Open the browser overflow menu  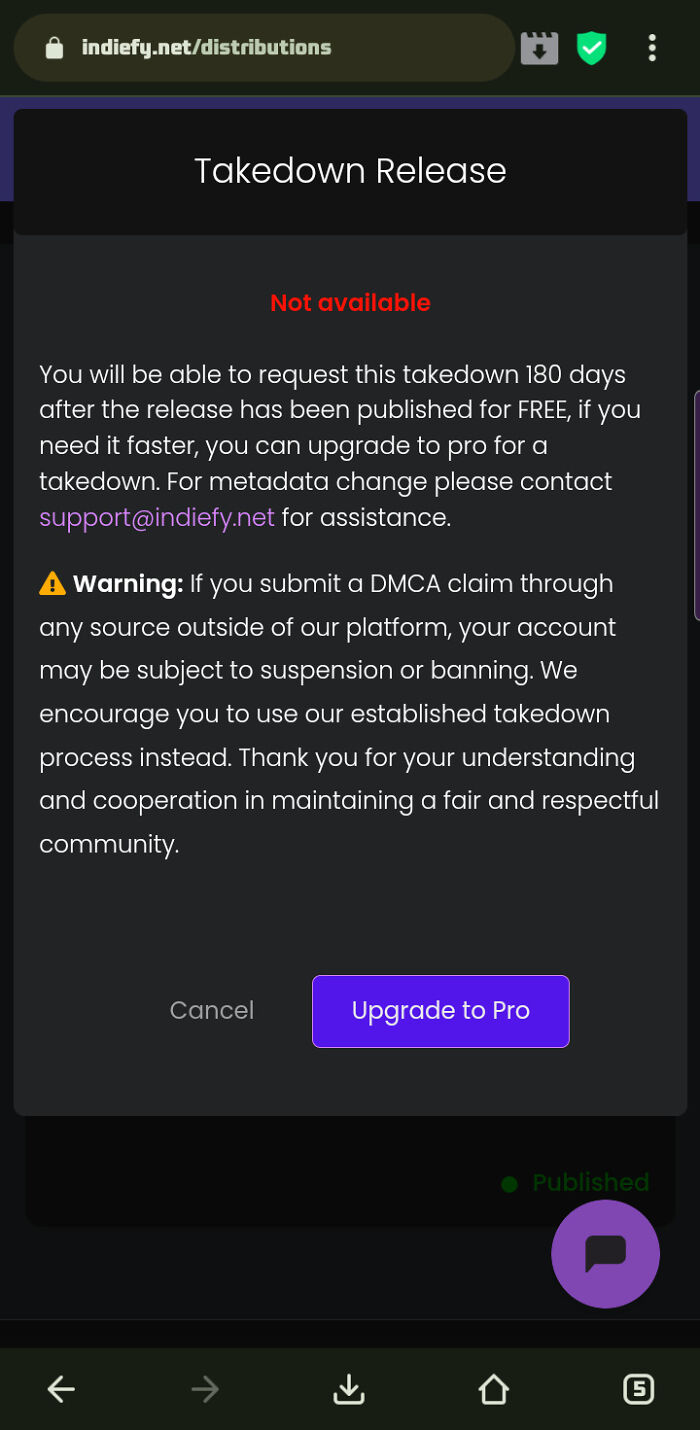pyautogui.click(x=652, y=48)
